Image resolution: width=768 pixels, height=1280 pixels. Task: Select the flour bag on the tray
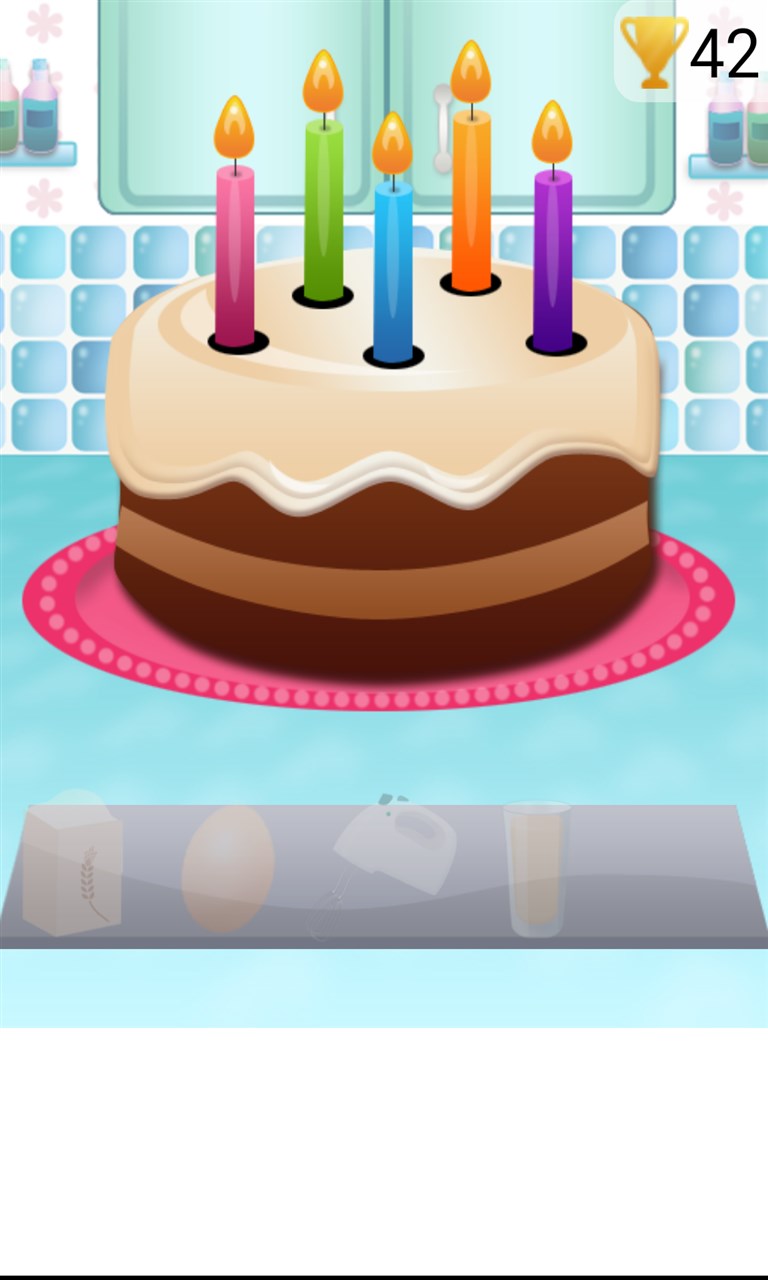coord(73,870)
